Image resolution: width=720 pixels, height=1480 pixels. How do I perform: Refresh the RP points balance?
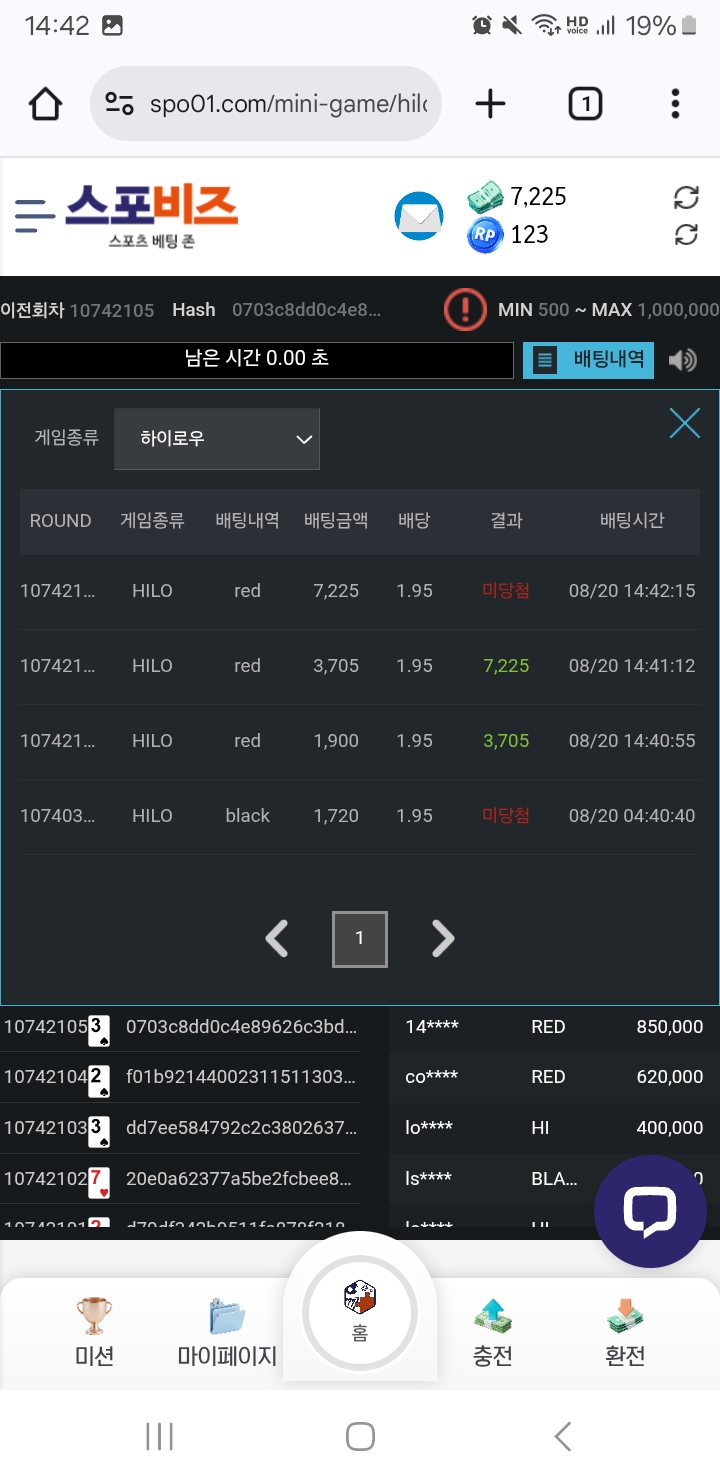tap(686, 235)
